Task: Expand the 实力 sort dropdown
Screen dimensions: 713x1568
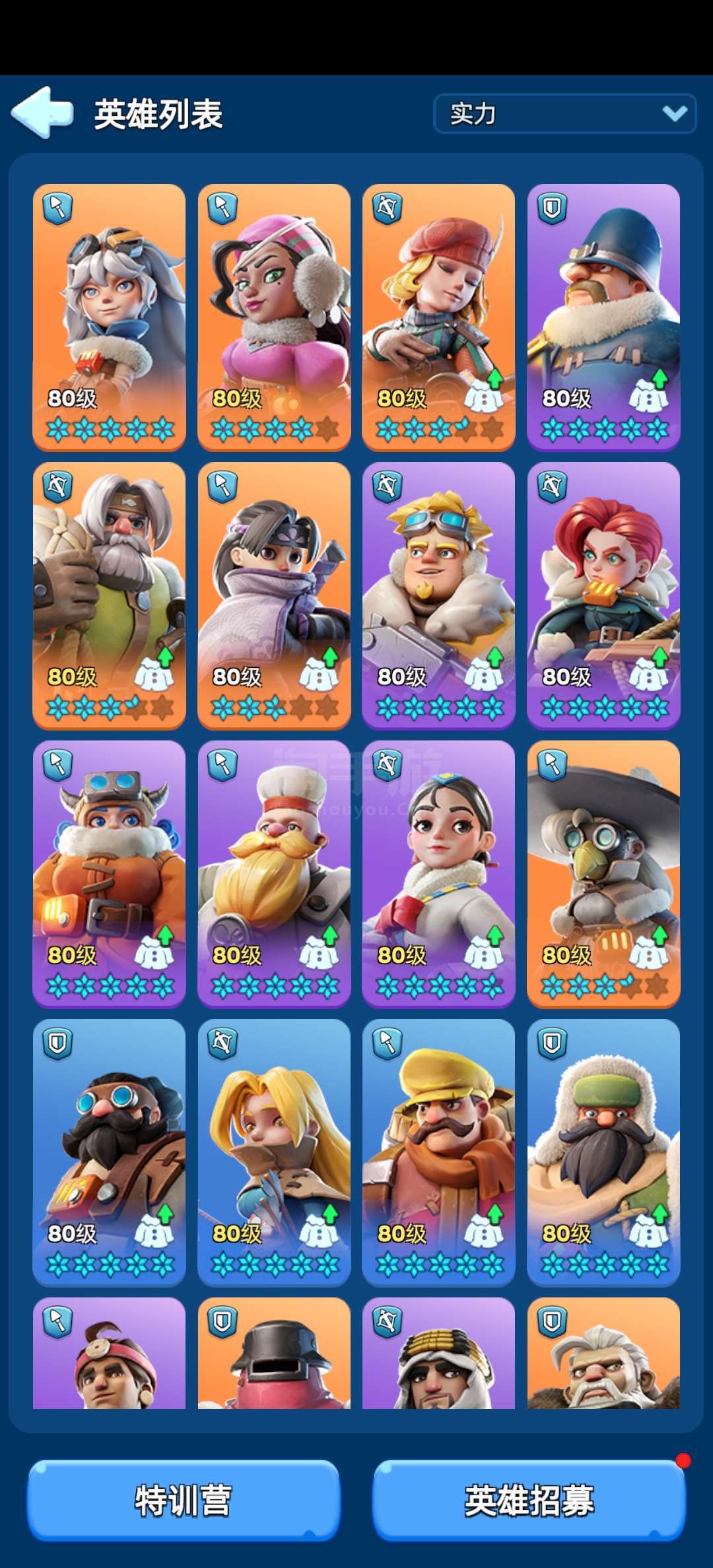Action: [565, 114]
